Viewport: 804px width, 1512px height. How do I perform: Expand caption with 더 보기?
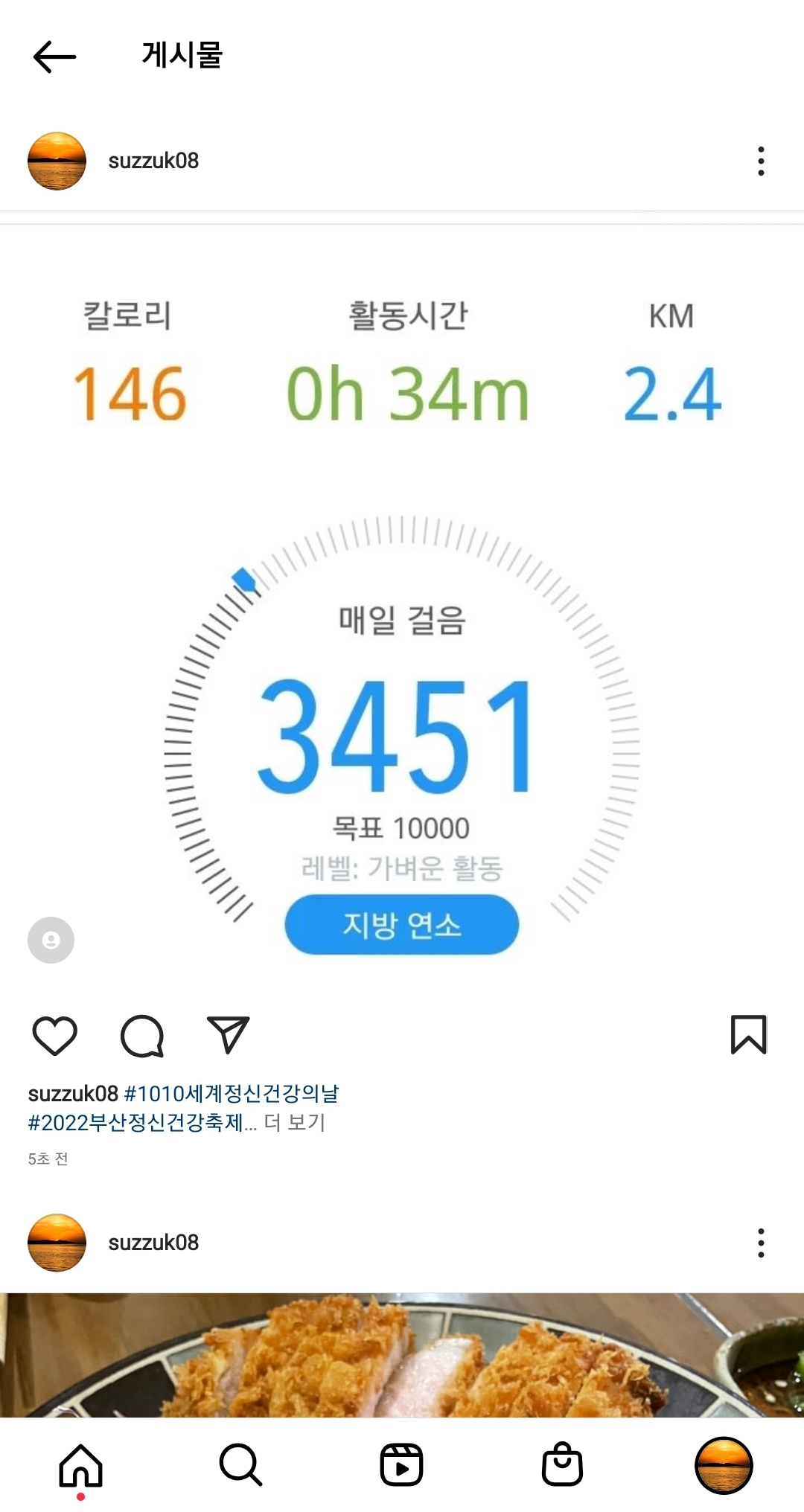coord(295,1122)
